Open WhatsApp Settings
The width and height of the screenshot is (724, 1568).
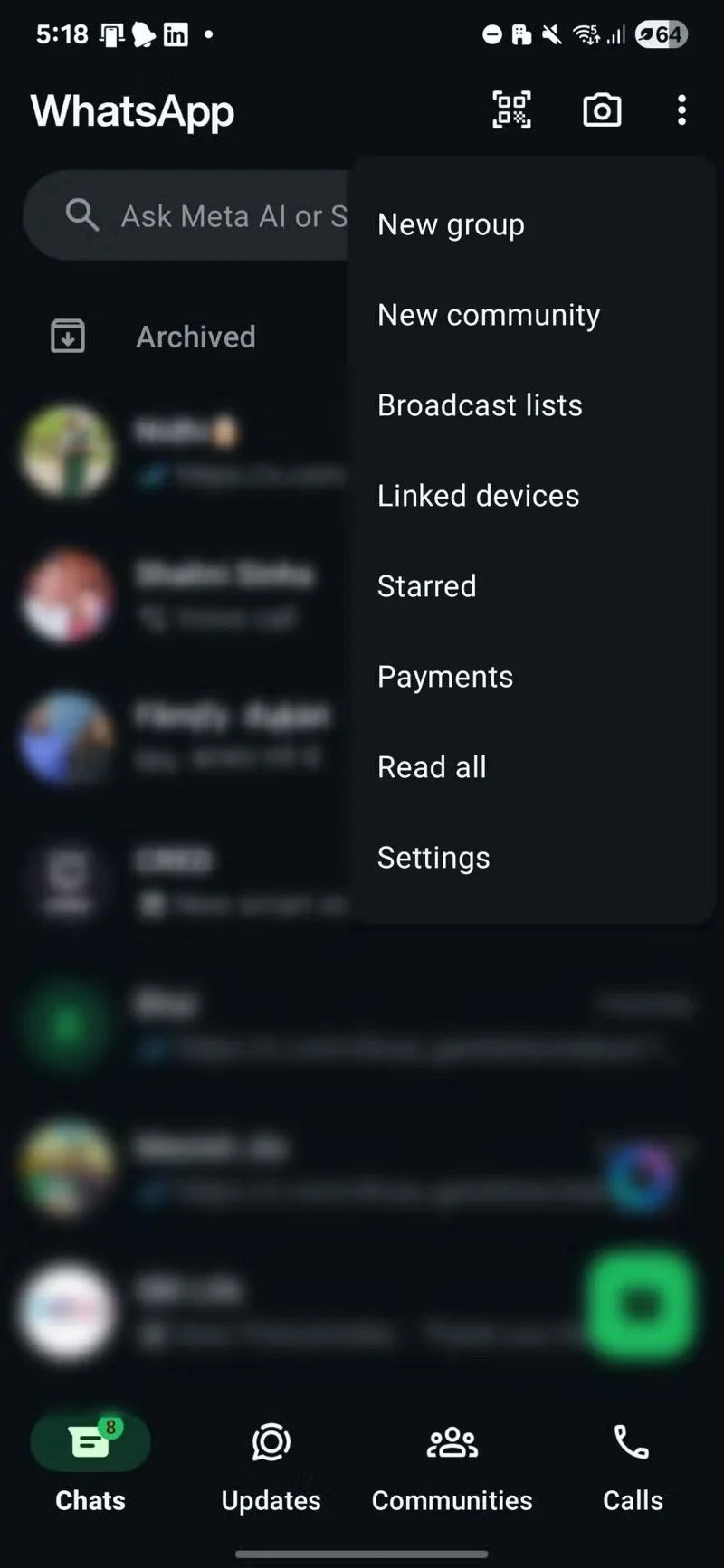point(433,857)
